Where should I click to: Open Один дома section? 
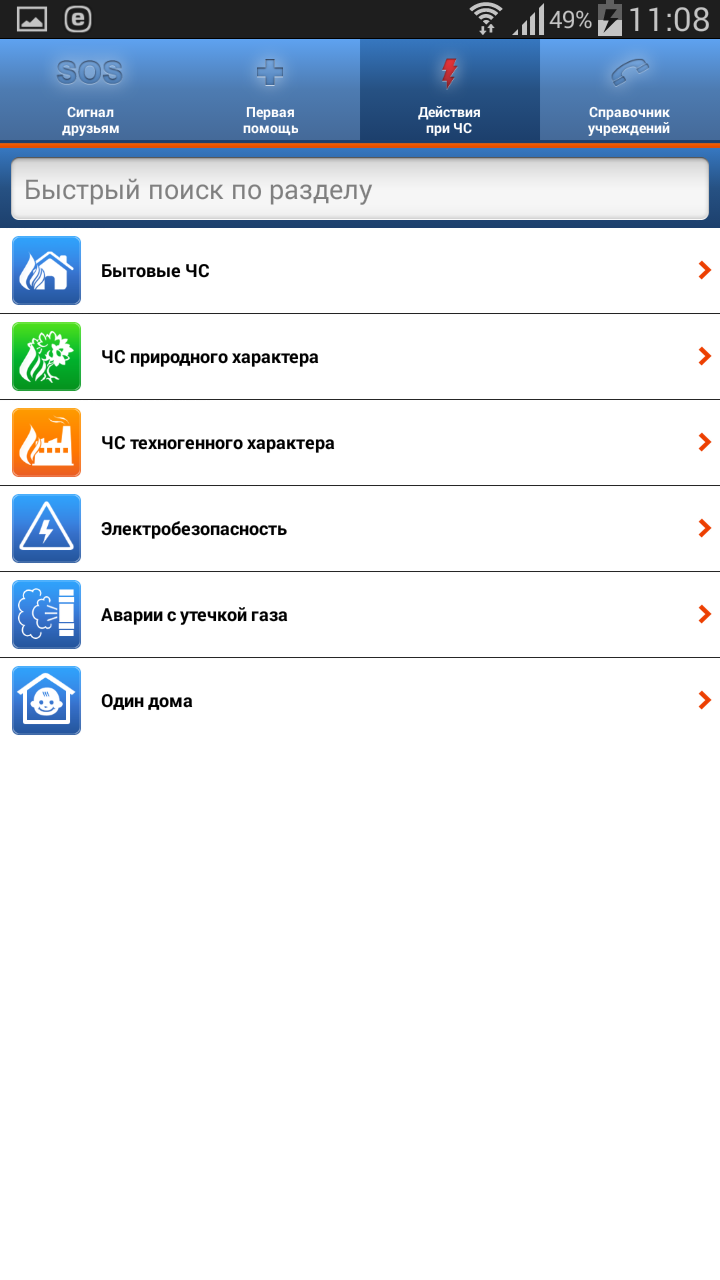point(360,701)
